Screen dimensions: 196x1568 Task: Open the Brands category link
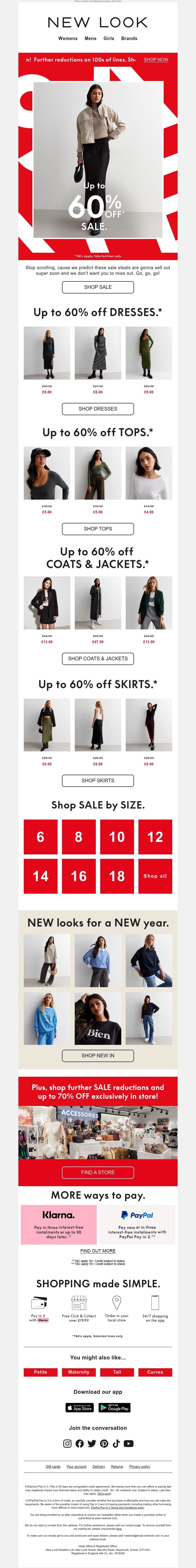tap(129, 38)
